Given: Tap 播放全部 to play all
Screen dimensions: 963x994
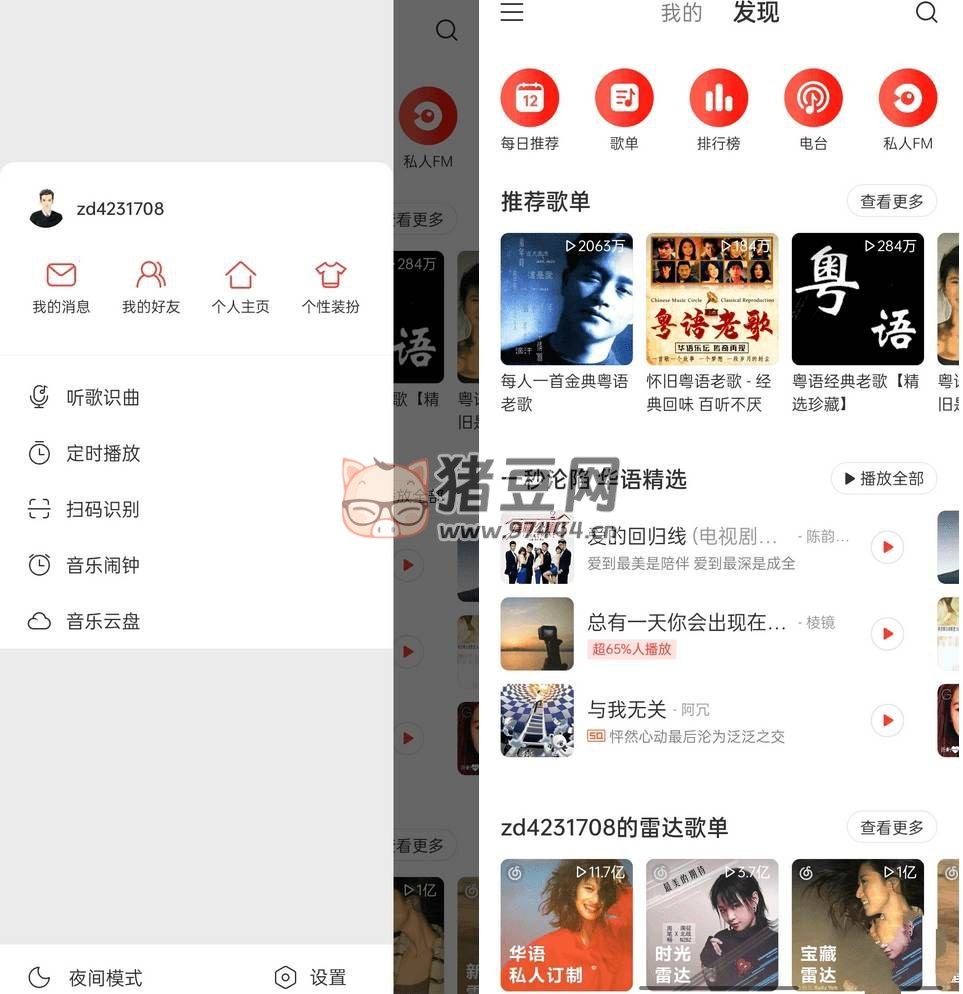Looking at the screenshot, I should 884,479.
